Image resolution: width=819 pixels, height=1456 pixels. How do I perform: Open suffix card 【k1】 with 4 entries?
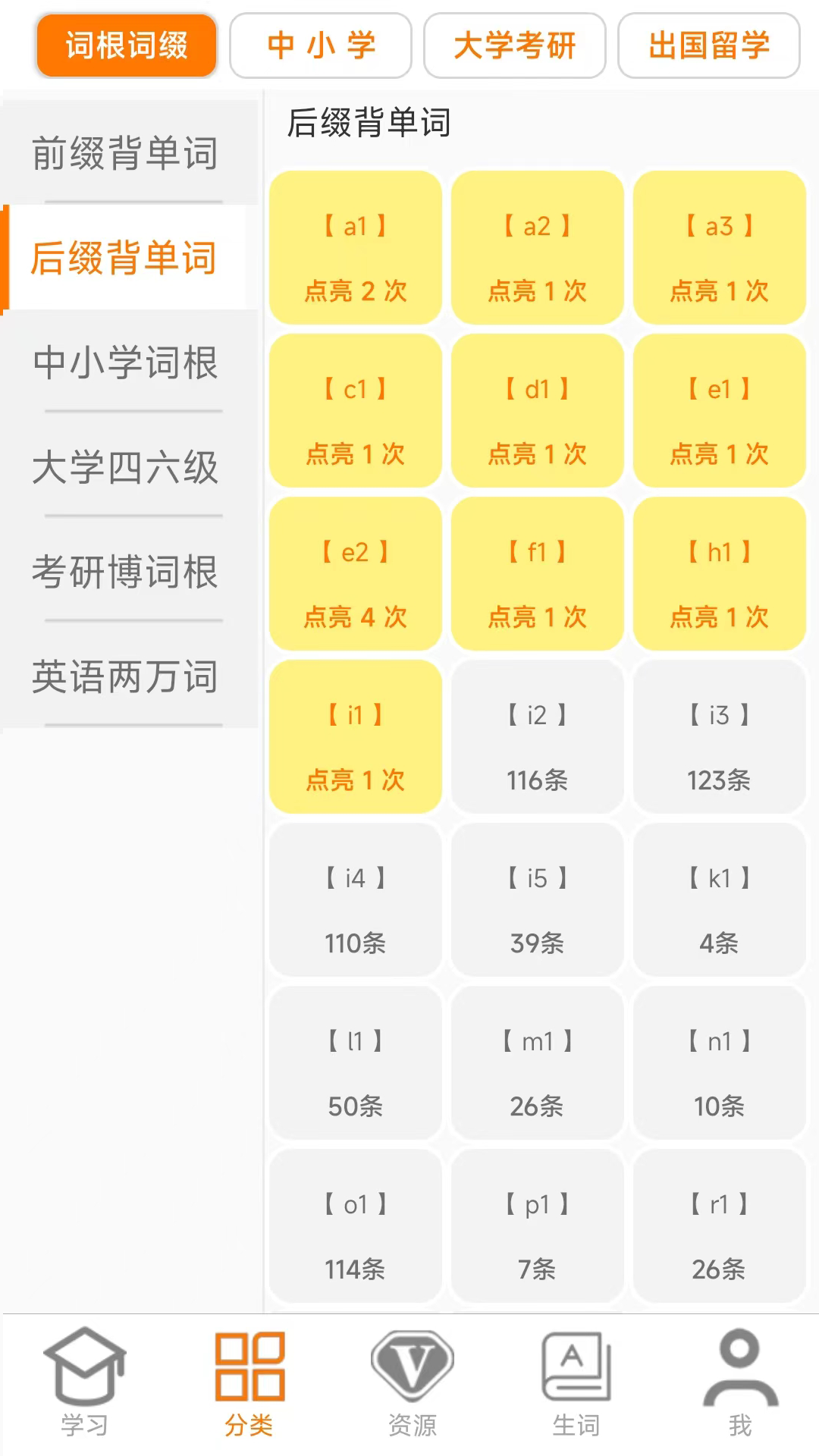718,901
